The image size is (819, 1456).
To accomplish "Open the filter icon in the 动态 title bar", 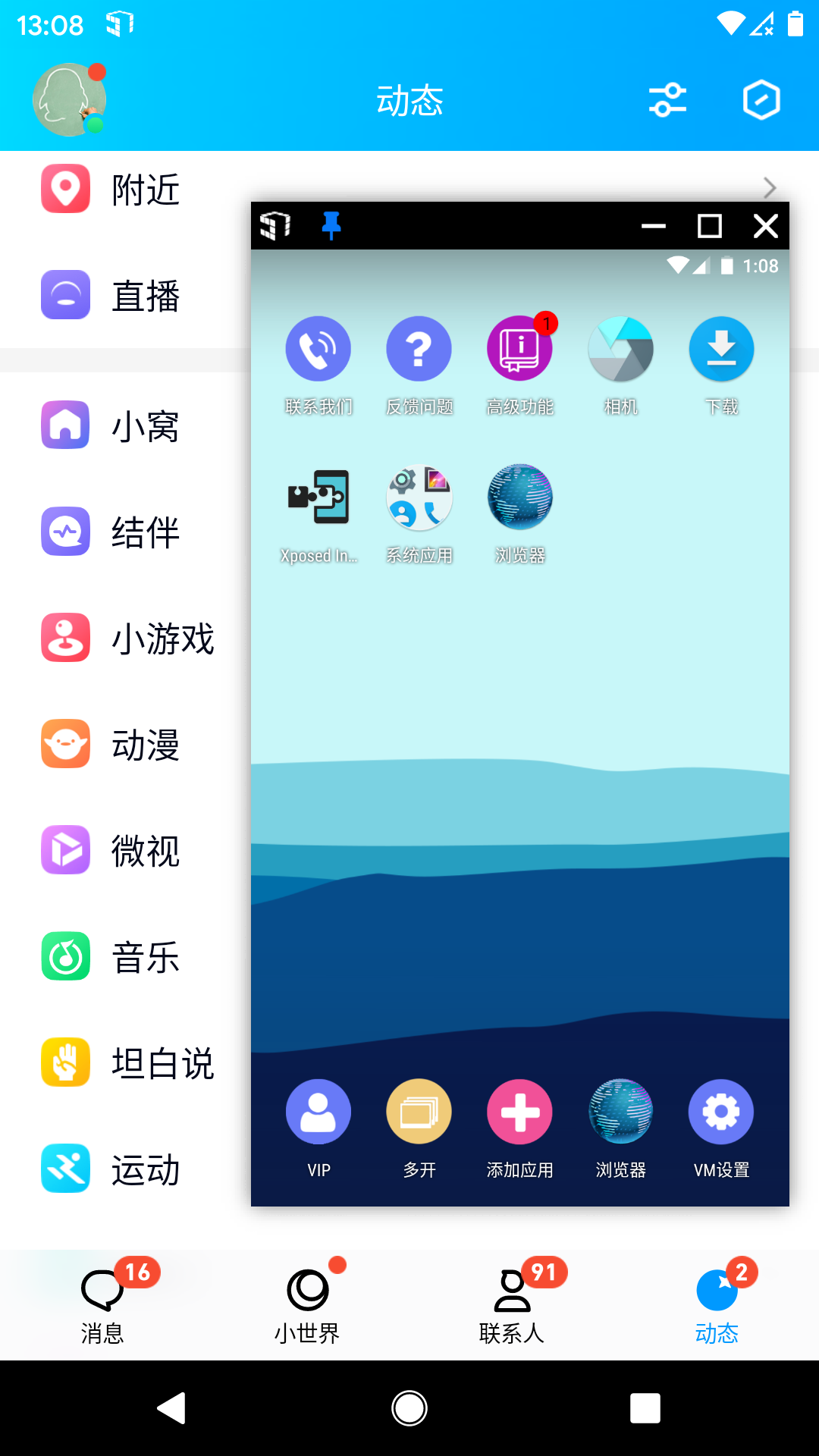I will point(666,99).
